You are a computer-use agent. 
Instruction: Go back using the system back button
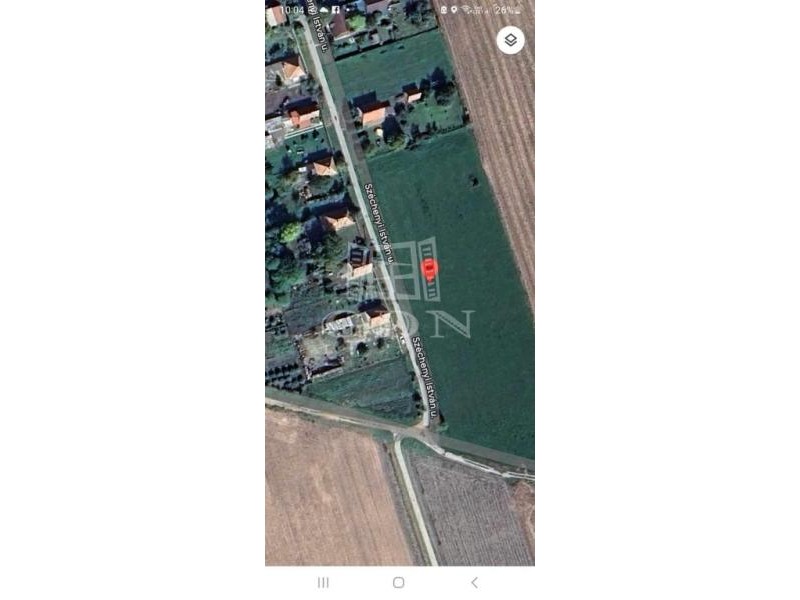pyautogui.click(x=474, y=582)
